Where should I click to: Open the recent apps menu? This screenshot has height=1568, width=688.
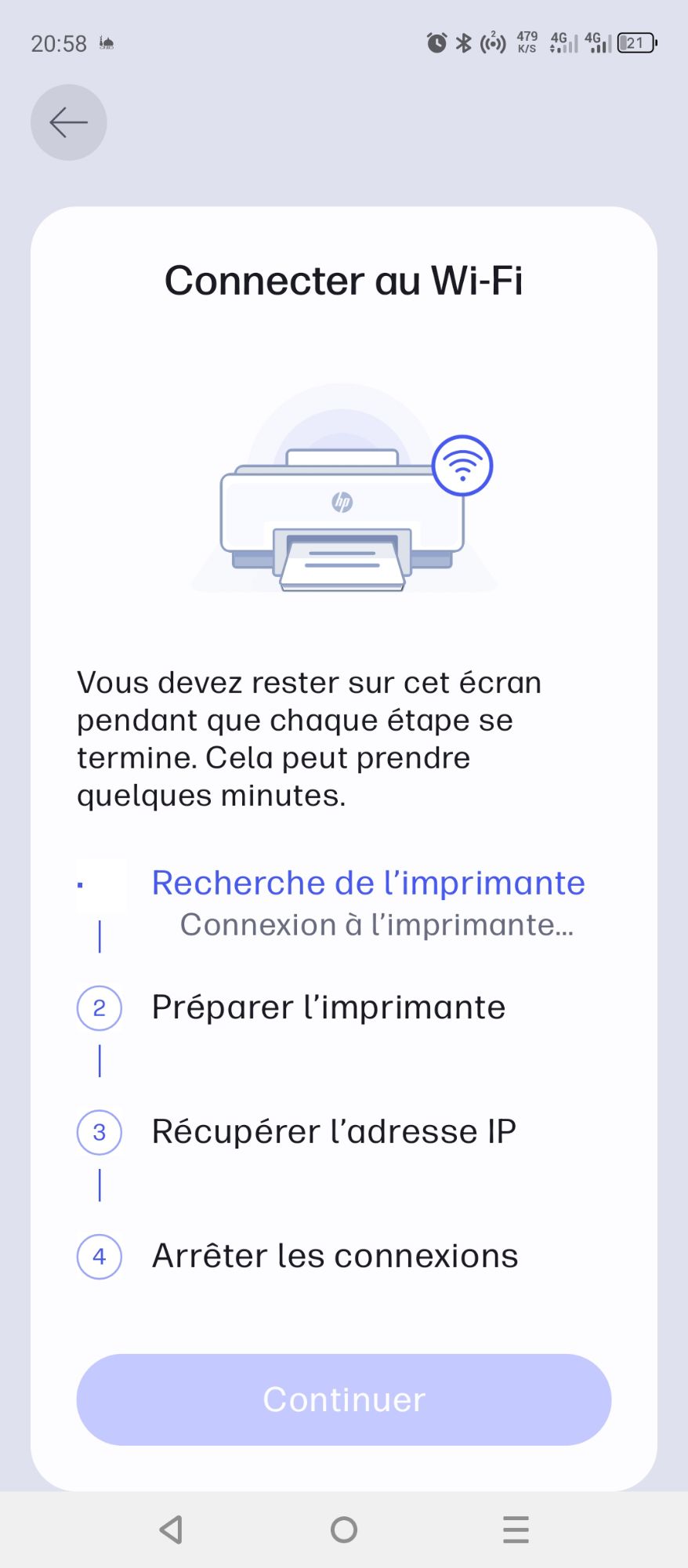point(516,1530)
